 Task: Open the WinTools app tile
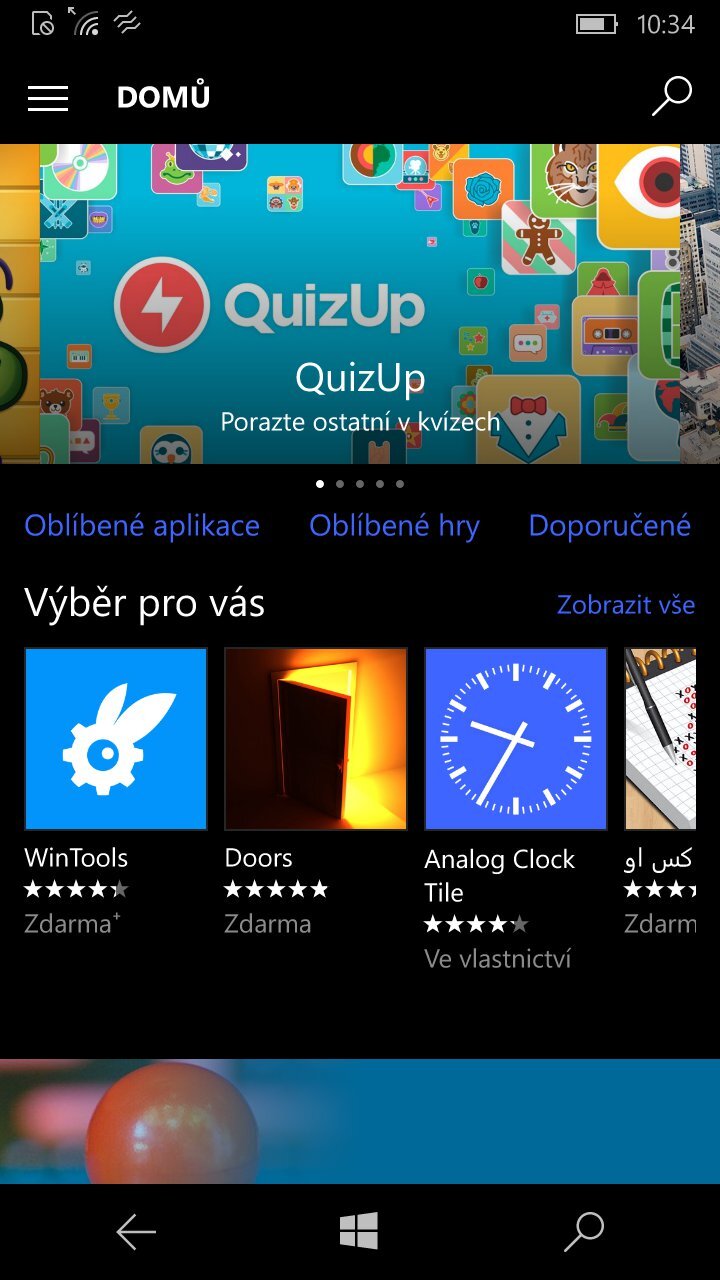[115, 738]
